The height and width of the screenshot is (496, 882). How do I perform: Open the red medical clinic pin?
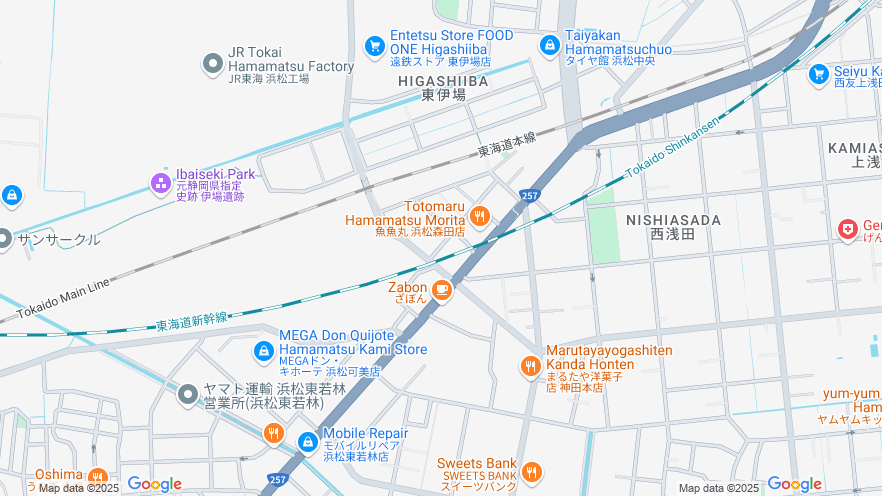[849, 229]
